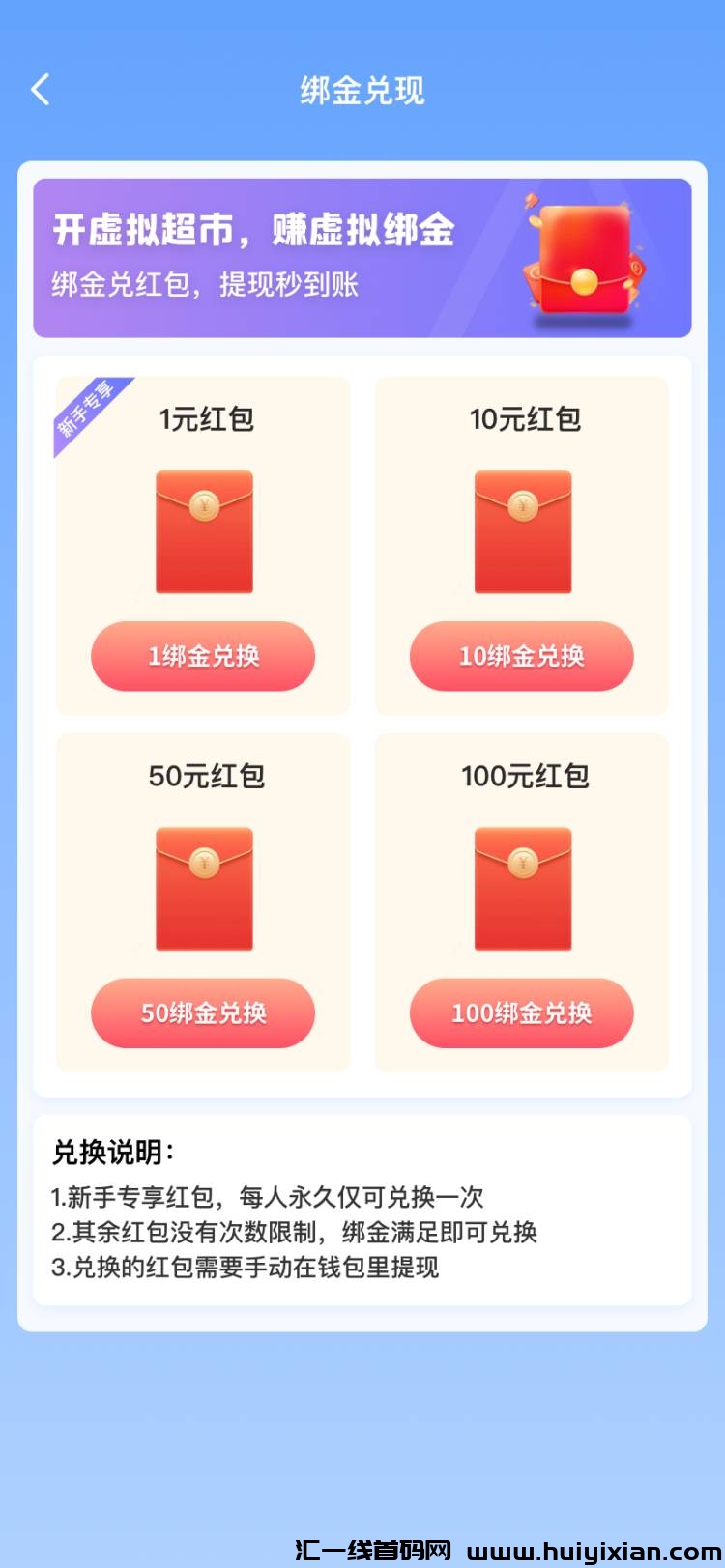Screen dimensions: 725x1568
Task: Tap the back arrow to leave 绑金兑现
Action: pyautogui.click(x=40, y=88)
